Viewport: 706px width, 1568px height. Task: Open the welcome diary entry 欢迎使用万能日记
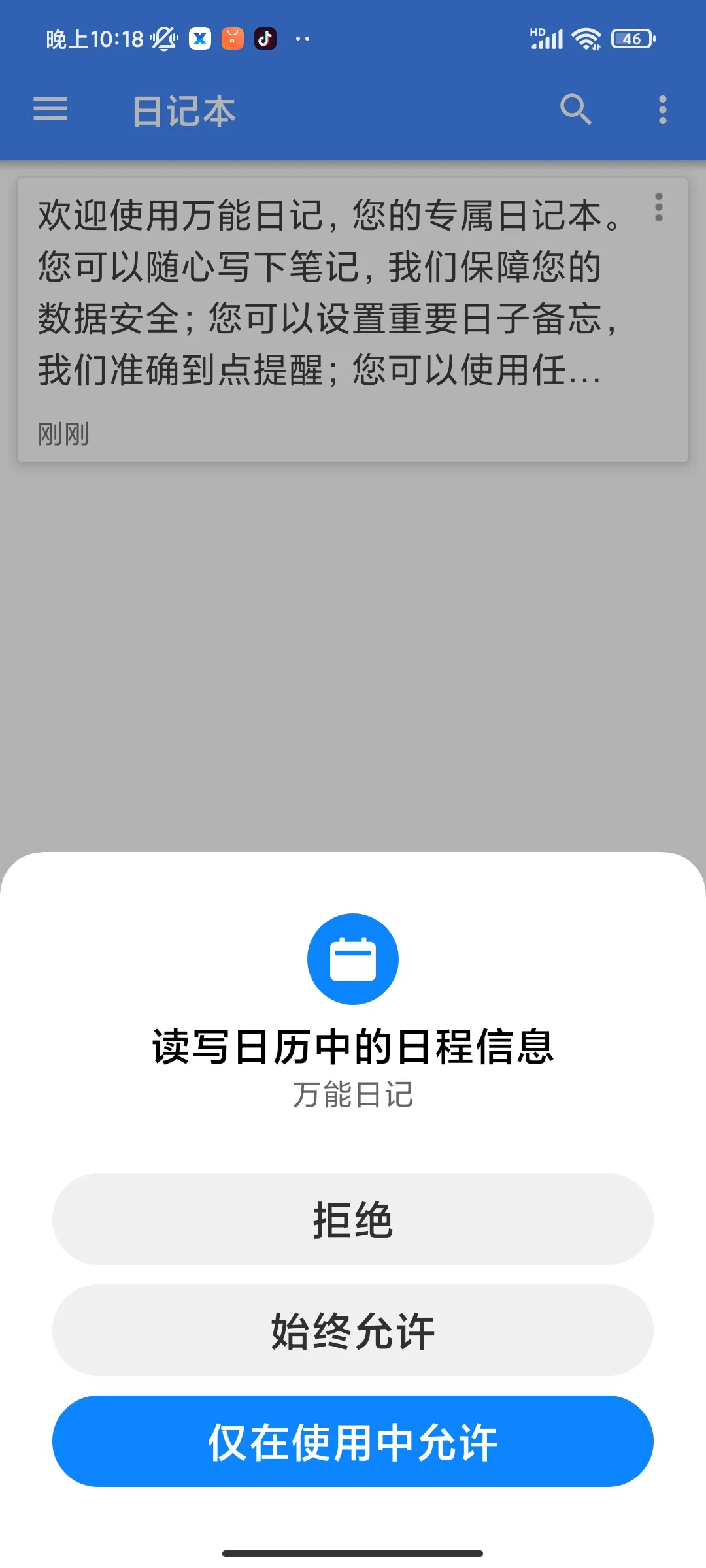coord(327,294)
